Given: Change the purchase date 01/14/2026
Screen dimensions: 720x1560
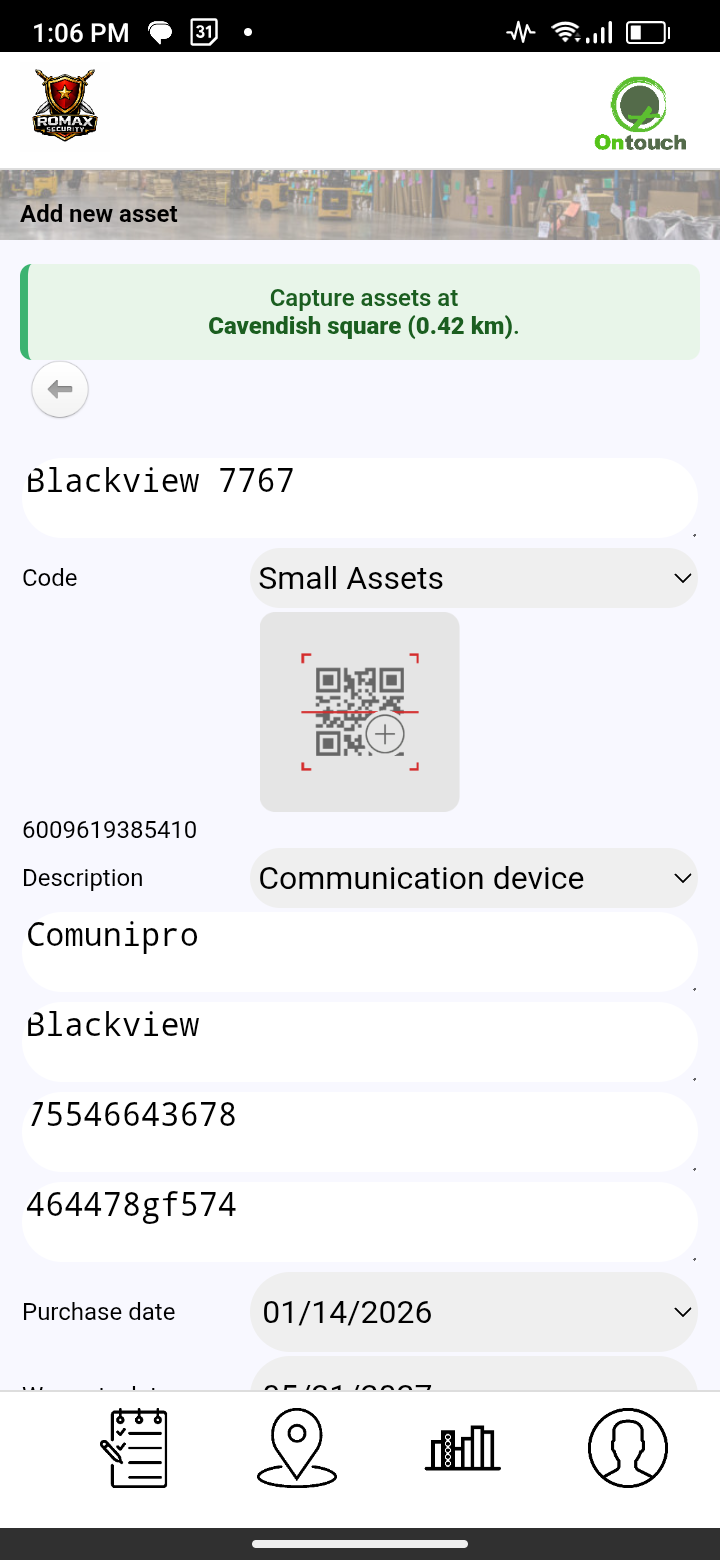Looking at the screenshot, I should point(473,1312).
